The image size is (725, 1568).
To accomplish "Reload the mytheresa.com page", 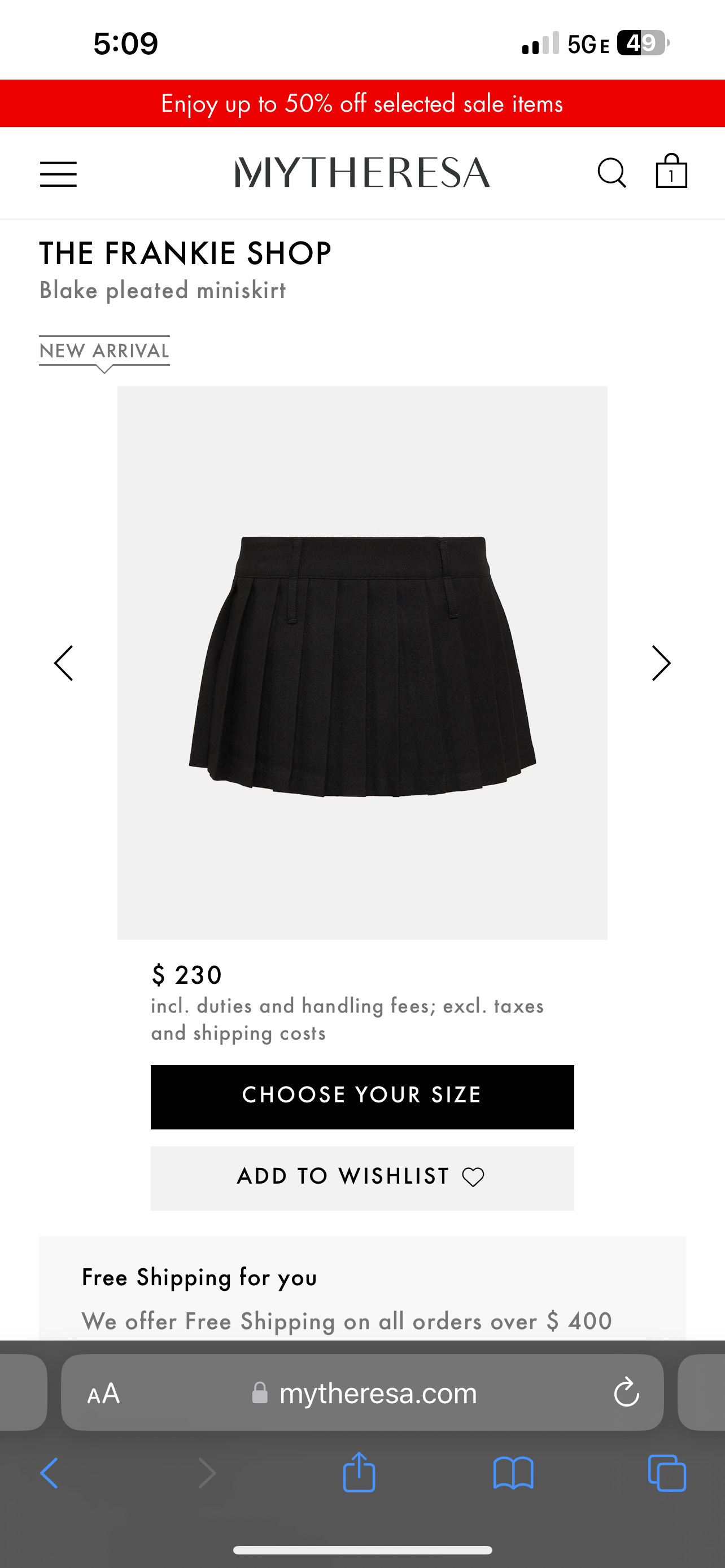I will click(x=626, y=1392).
